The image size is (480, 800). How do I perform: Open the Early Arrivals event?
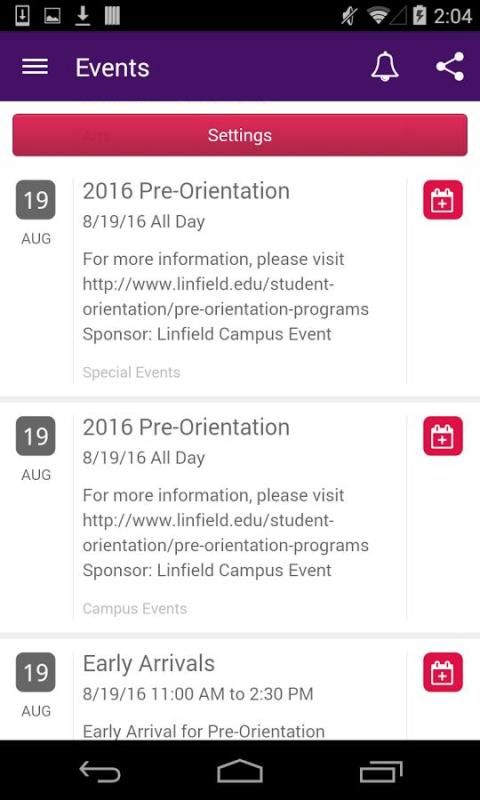tap(240, 690)
